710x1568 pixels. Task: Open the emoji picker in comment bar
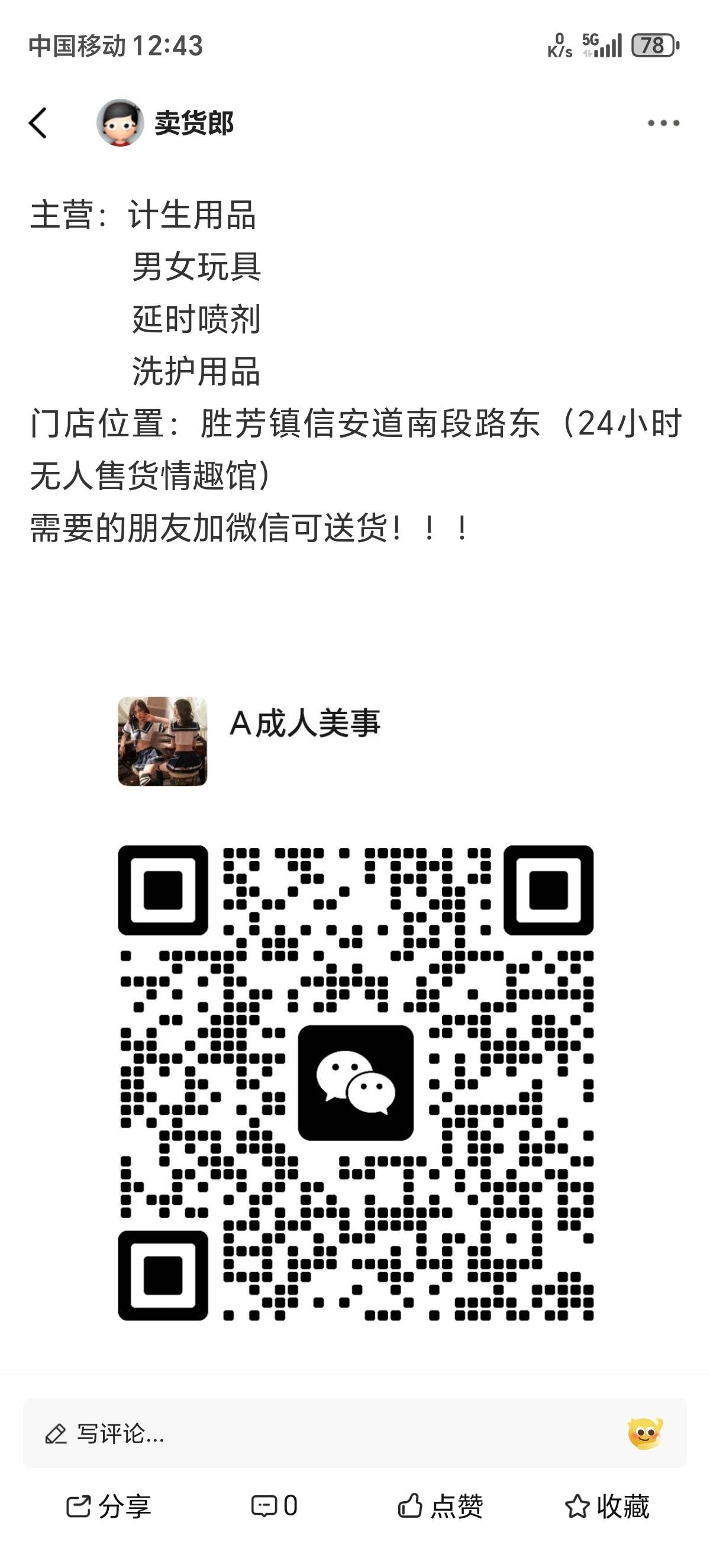pos(645,1433)
